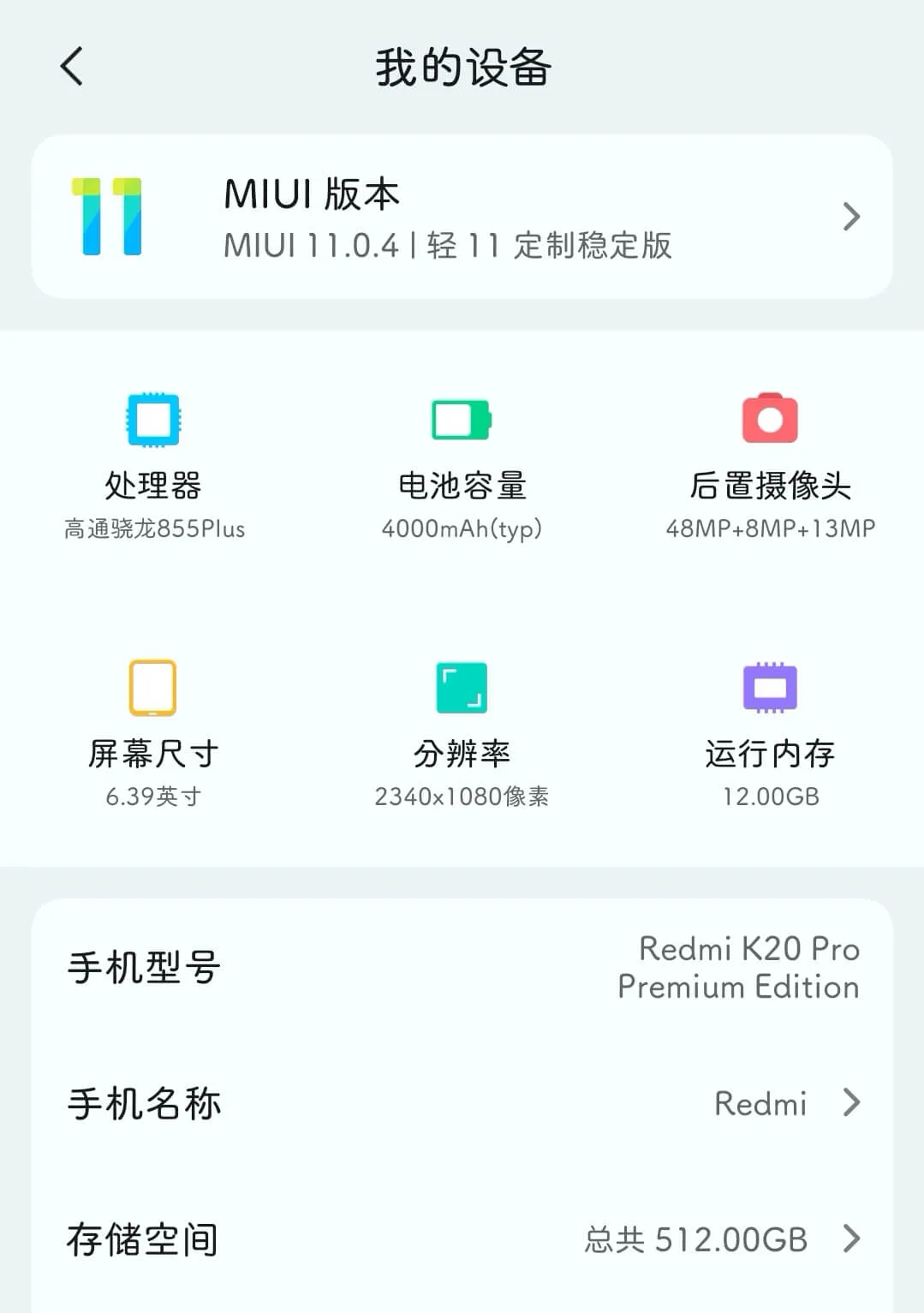Image resolution: width=924 pixels, height=1313 pixels.
Task: Click the yellow screen size icon
Action: pyautogui.click(x=153, y=688)
